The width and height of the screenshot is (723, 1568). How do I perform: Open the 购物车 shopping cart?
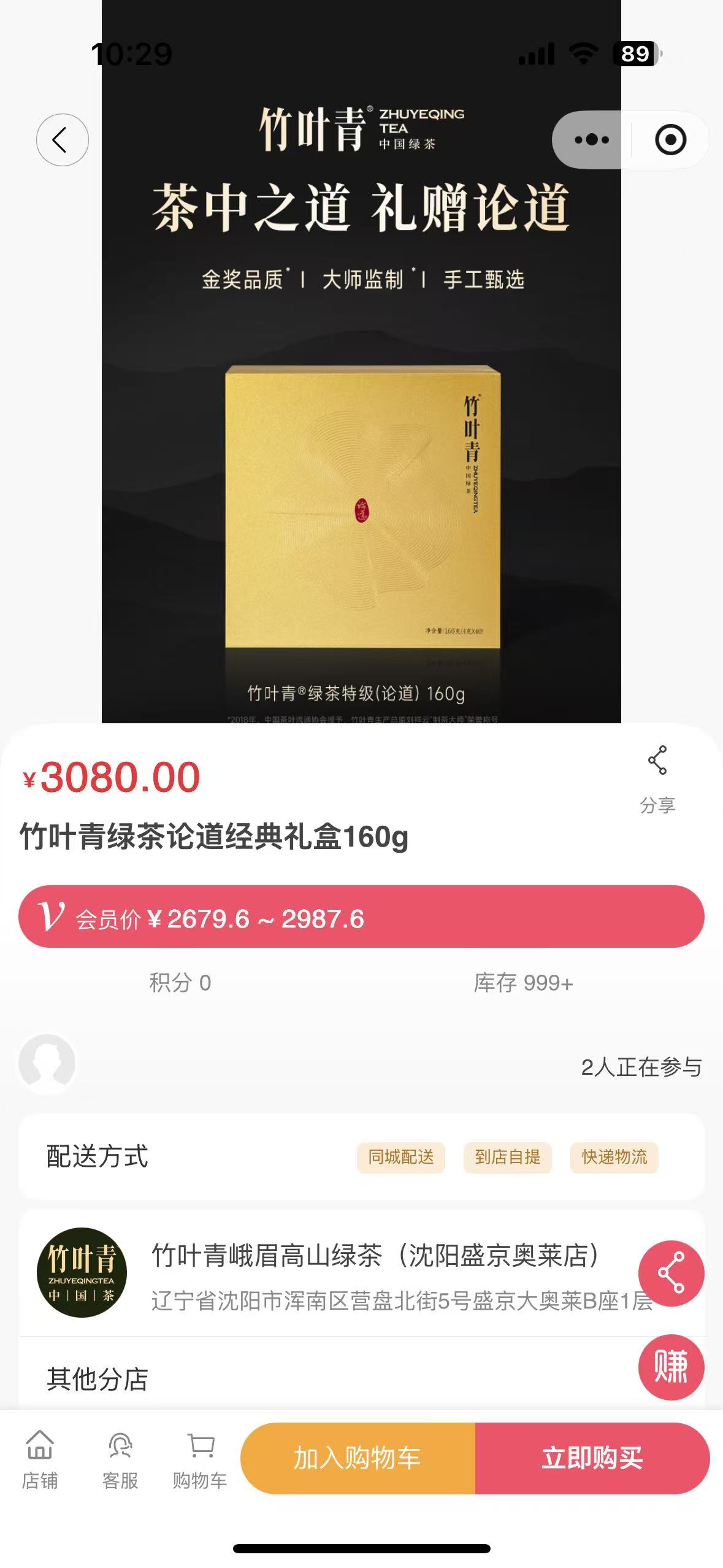(200, 1459)
